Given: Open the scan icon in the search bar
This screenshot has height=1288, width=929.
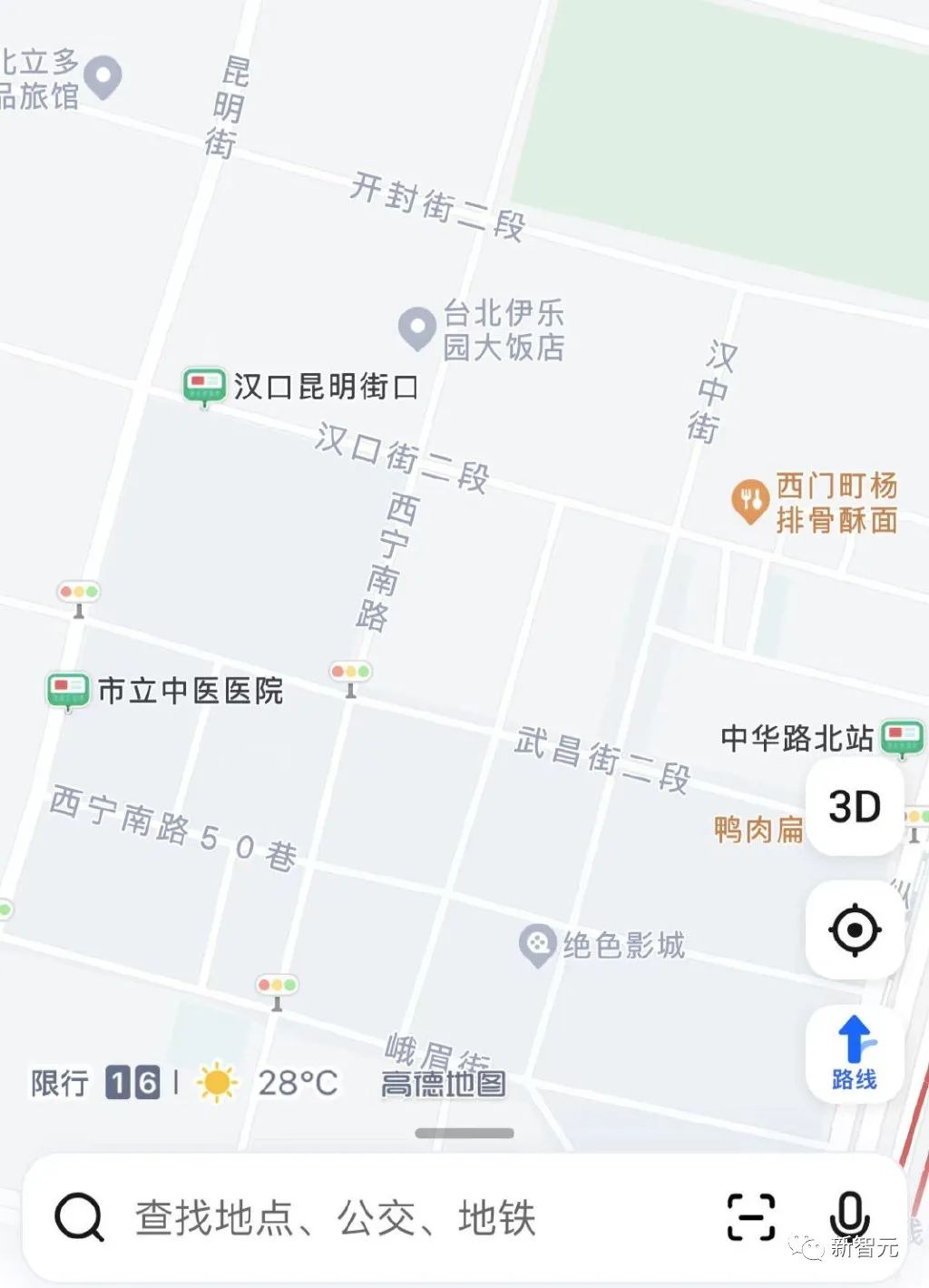Looking at the screenshot, I should coord(751,1217).
